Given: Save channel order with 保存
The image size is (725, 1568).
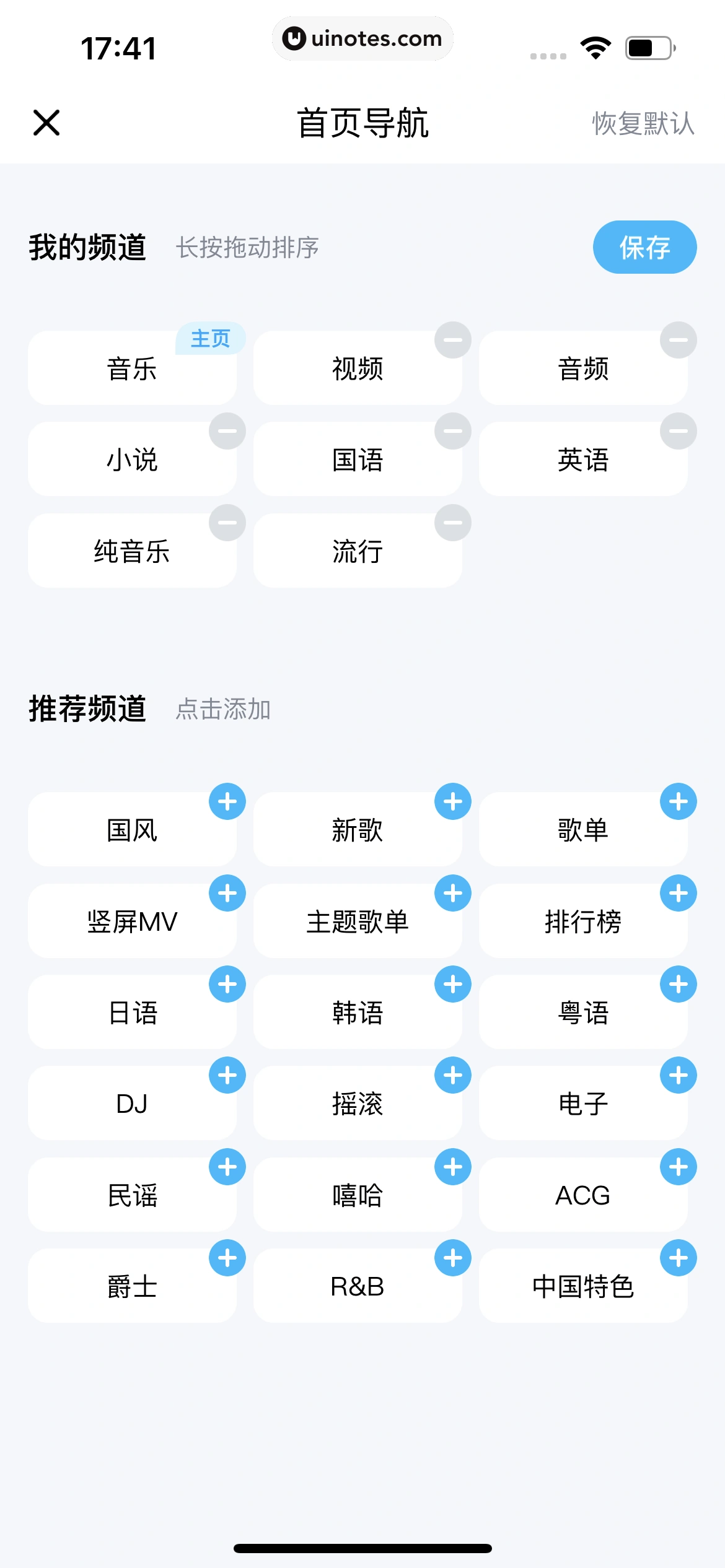Looking at the screenshot, I should click(x=644, y=247).
